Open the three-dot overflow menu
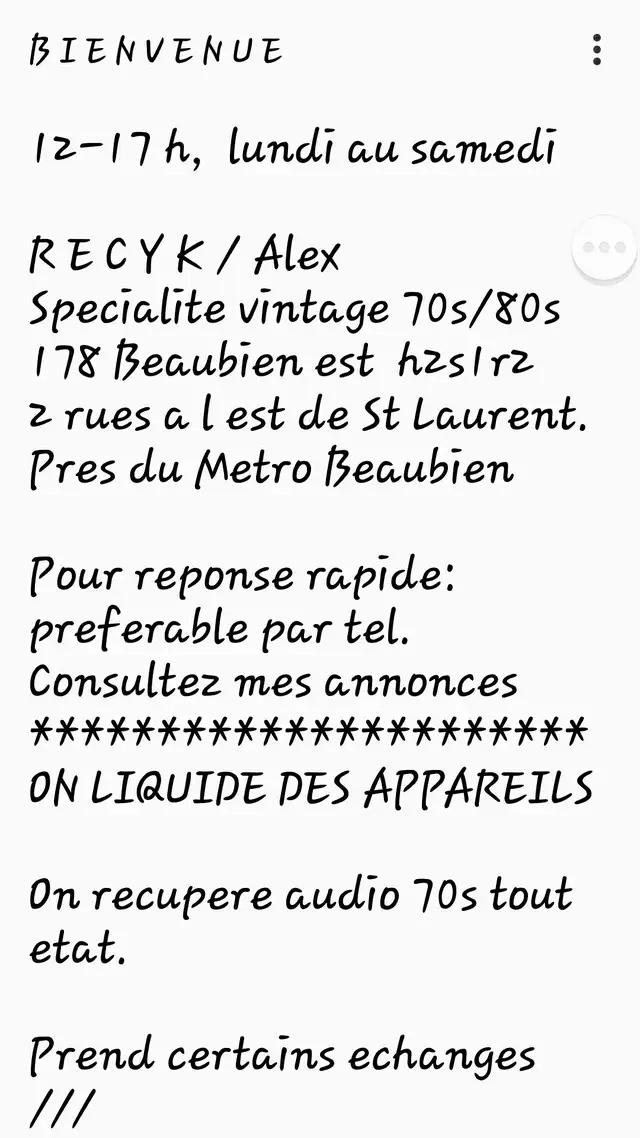640x1138 pixels. [x=596, y=50]
